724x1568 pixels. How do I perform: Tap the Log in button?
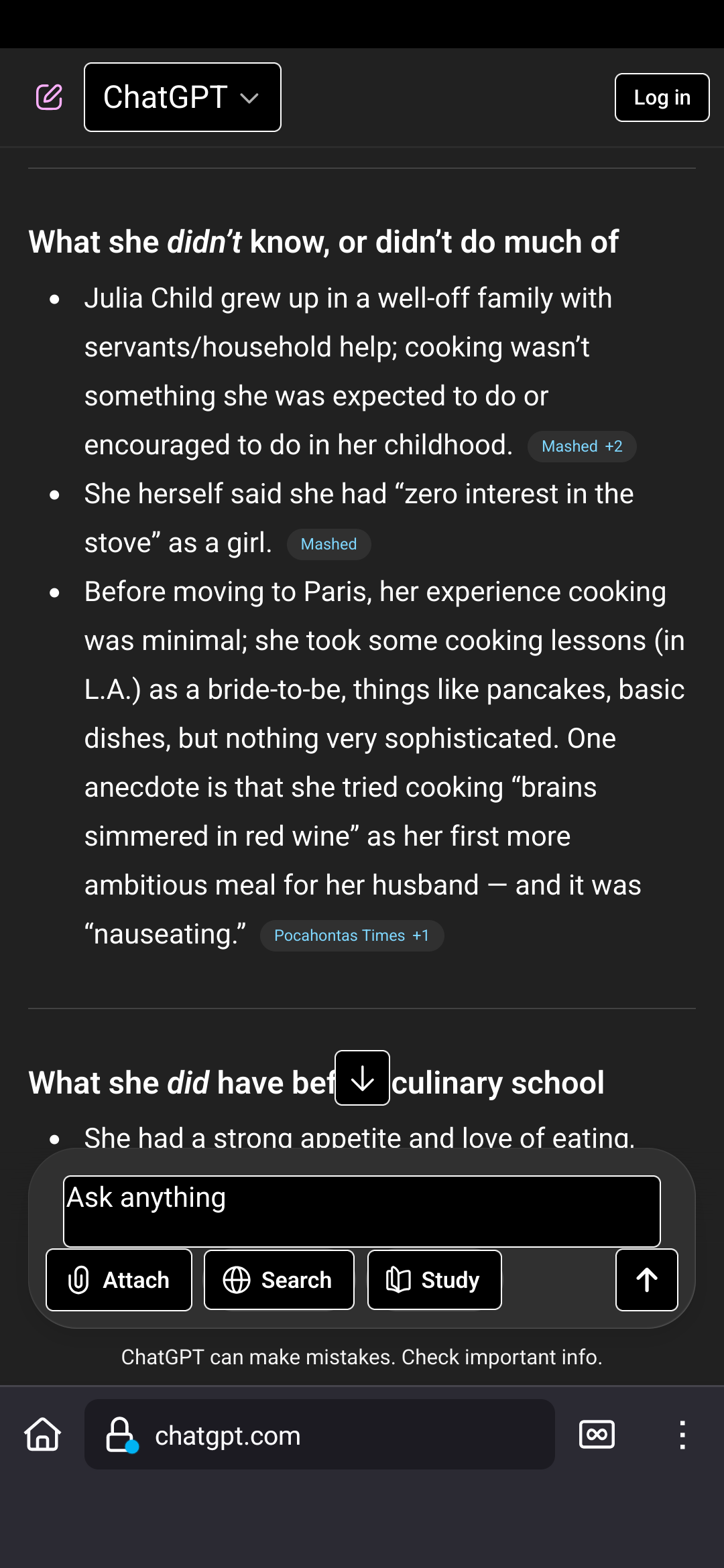(662, 98)
